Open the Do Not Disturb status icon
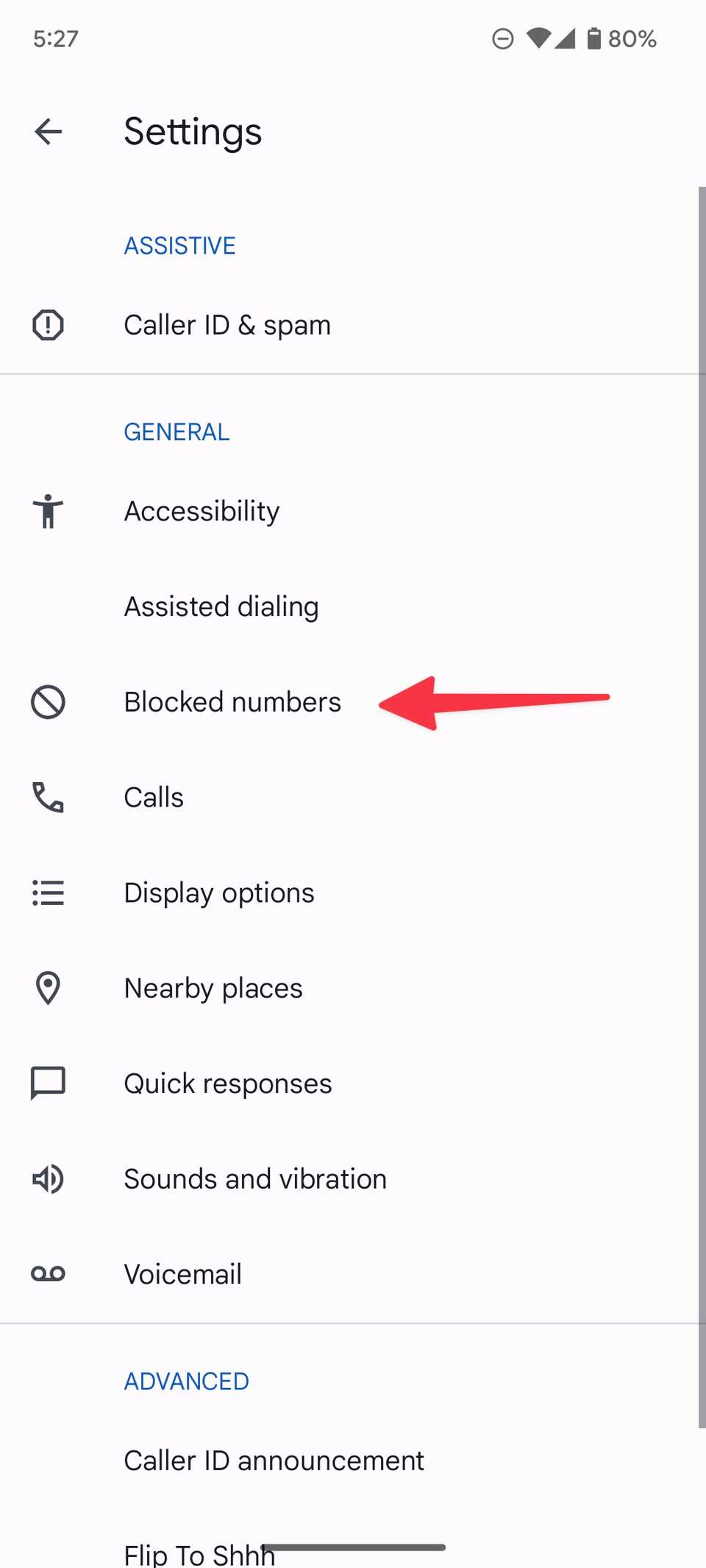706x1568 pixels. (x=503, y=38)
